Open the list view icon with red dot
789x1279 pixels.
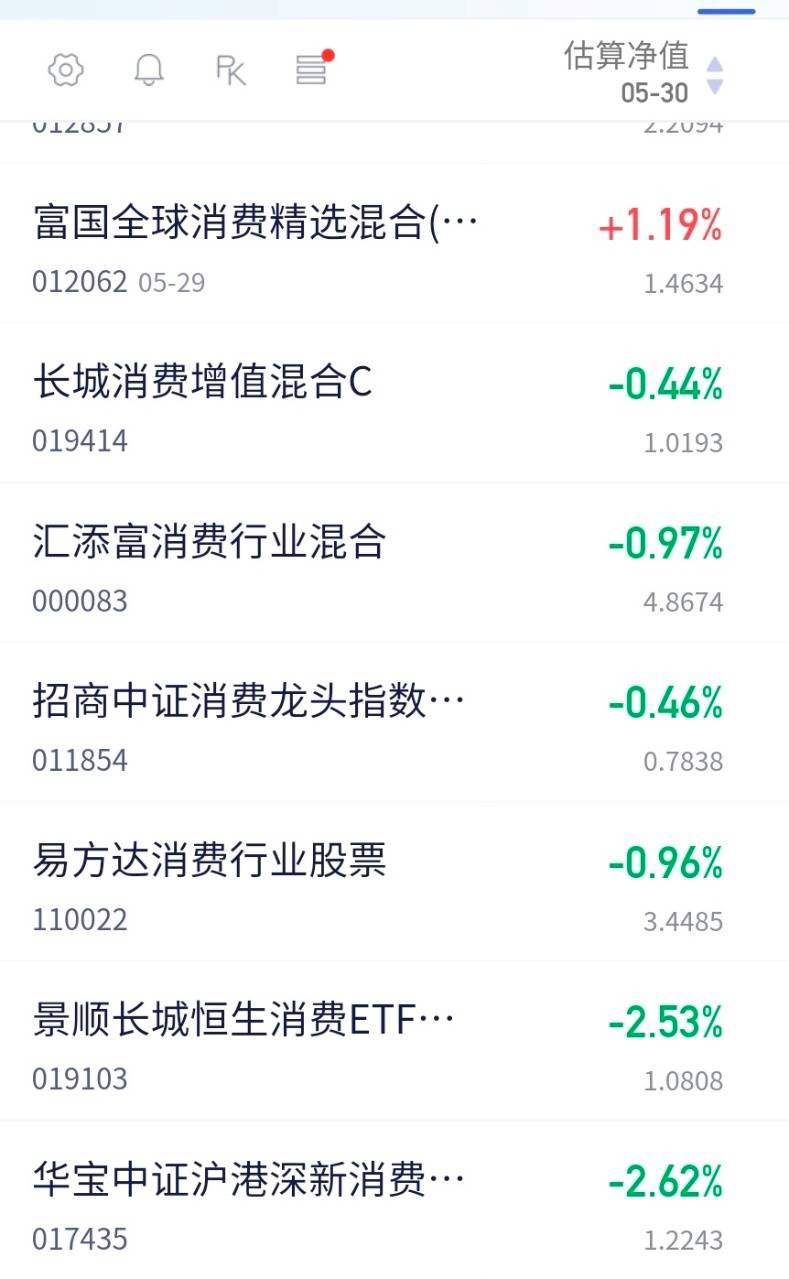point(314,68)
